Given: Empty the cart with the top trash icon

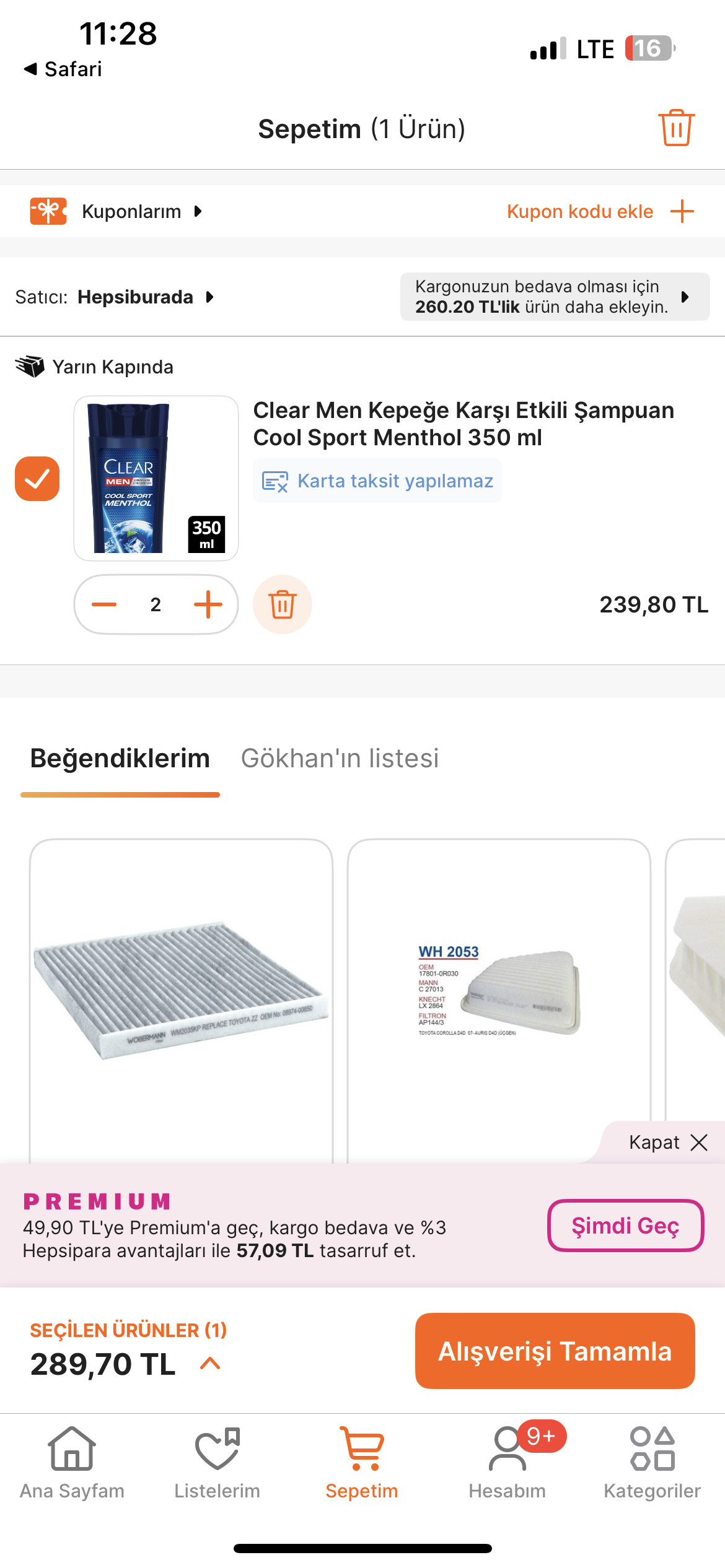Looking at the screenshot, I should point(676,128).
